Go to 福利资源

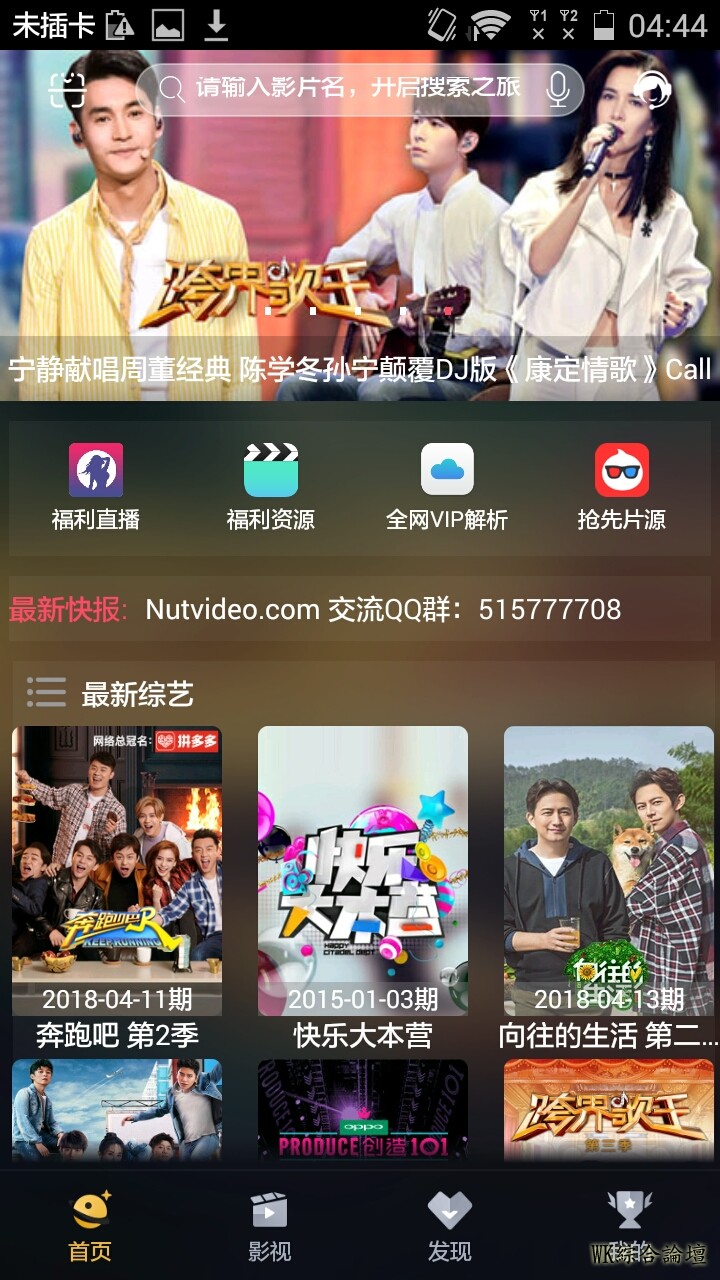pyautogui.click(x=271, y=487)
